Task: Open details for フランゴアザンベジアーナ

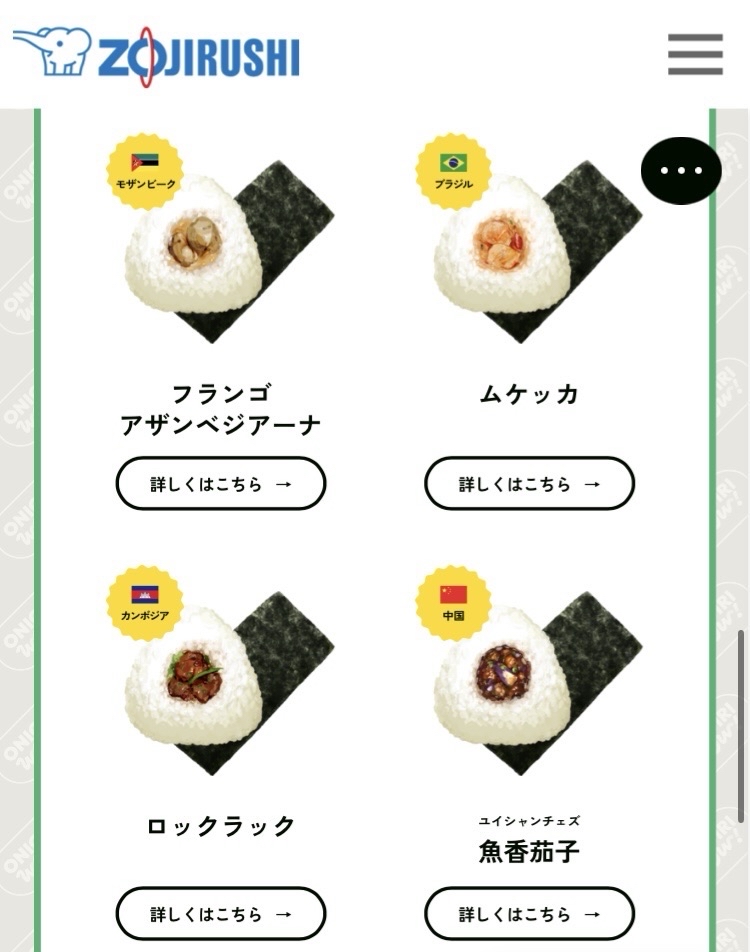Action: point(221,484)
